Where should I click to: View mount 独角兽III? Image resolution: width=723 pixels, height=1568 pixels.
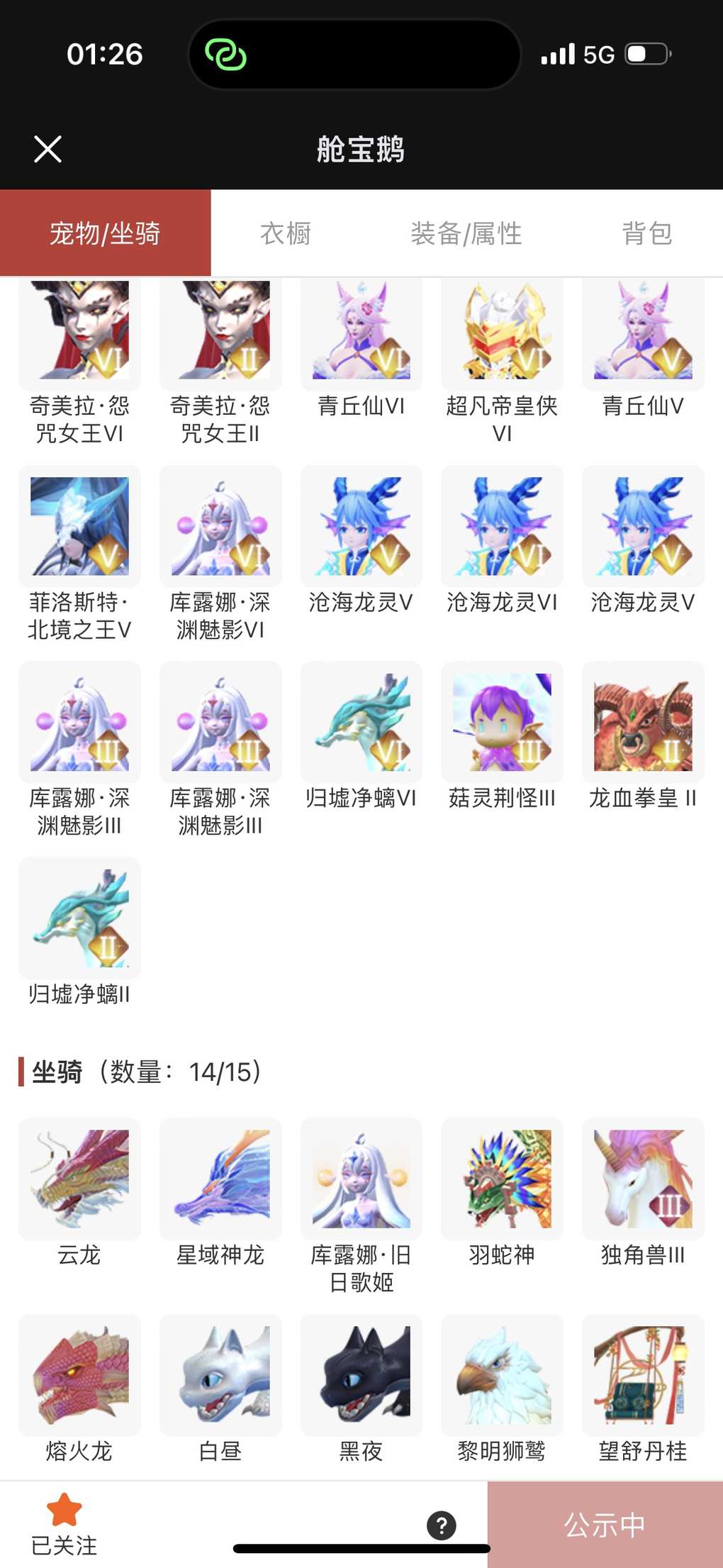pos(643,1179)
